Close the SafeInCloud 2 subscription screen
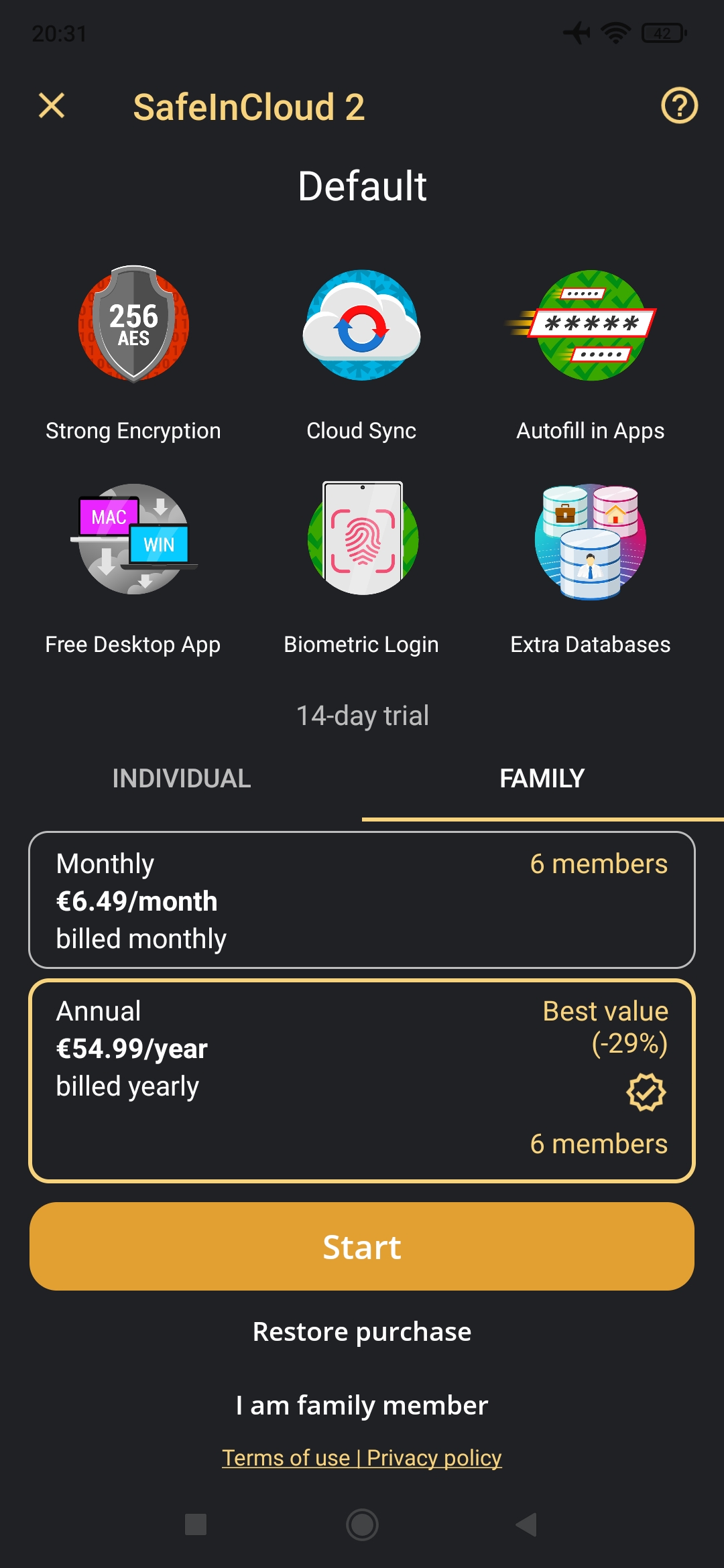Viewport: 724px width, 1568px height. click(x=52, y=106)
